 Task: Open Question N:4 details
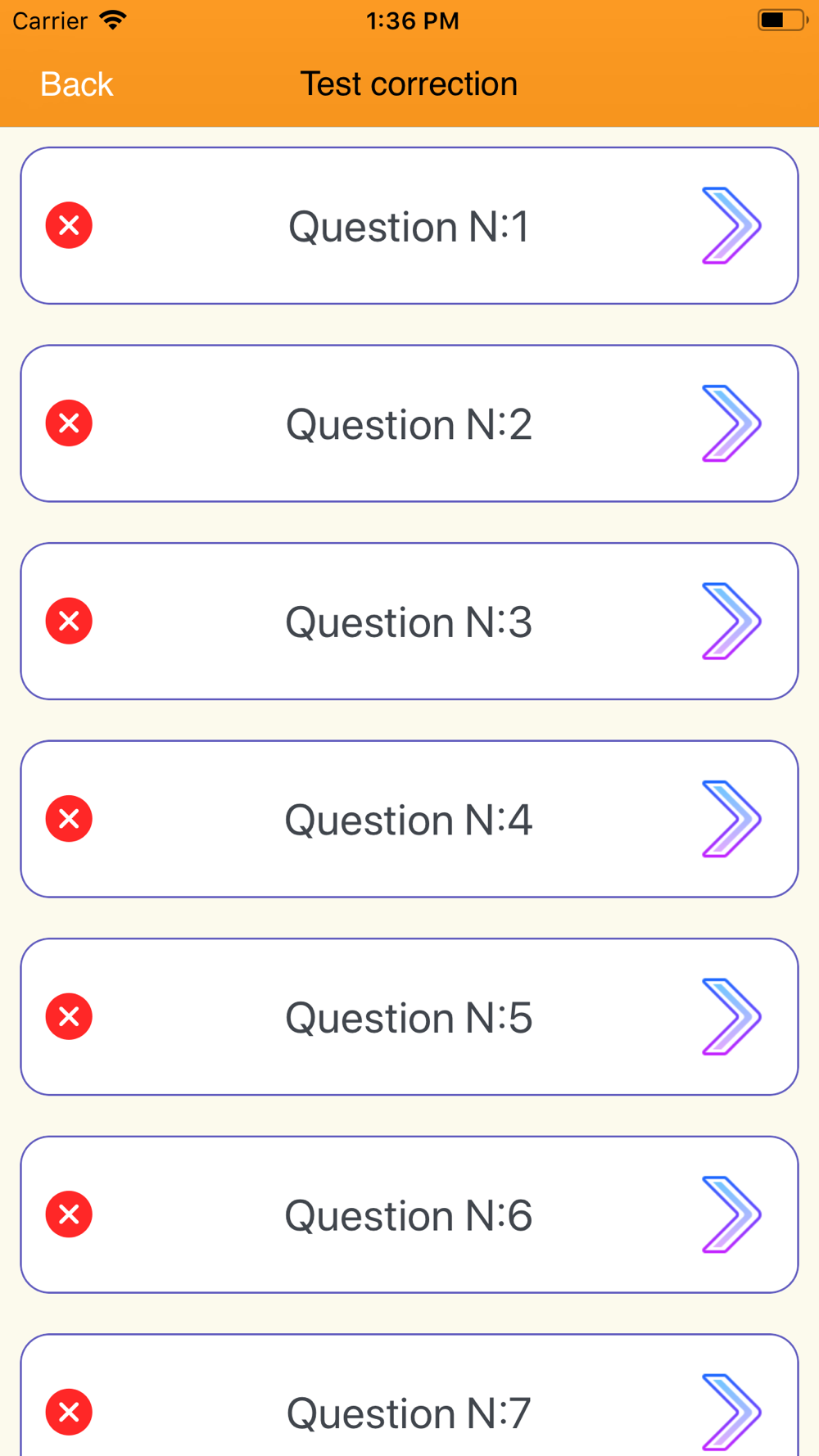409,820
